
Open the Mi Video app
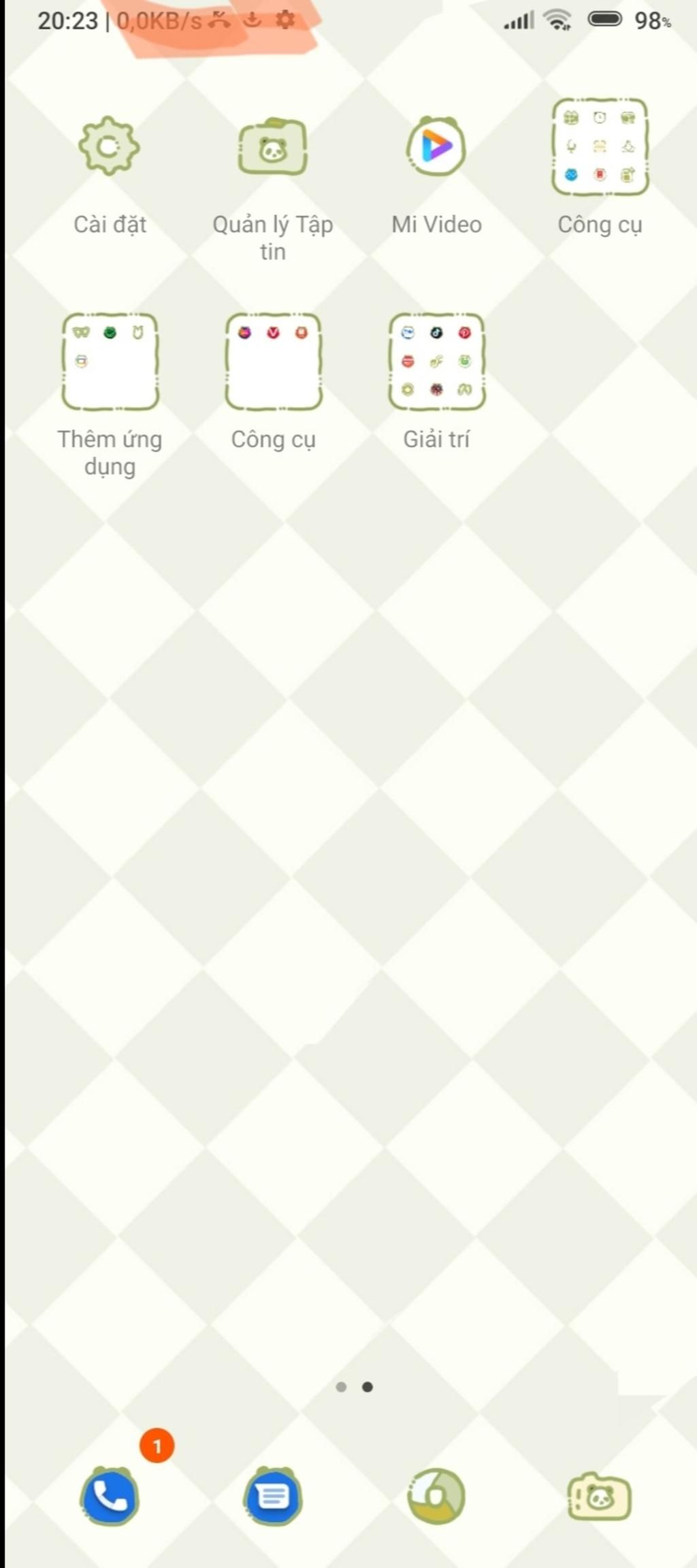(436, 147)
